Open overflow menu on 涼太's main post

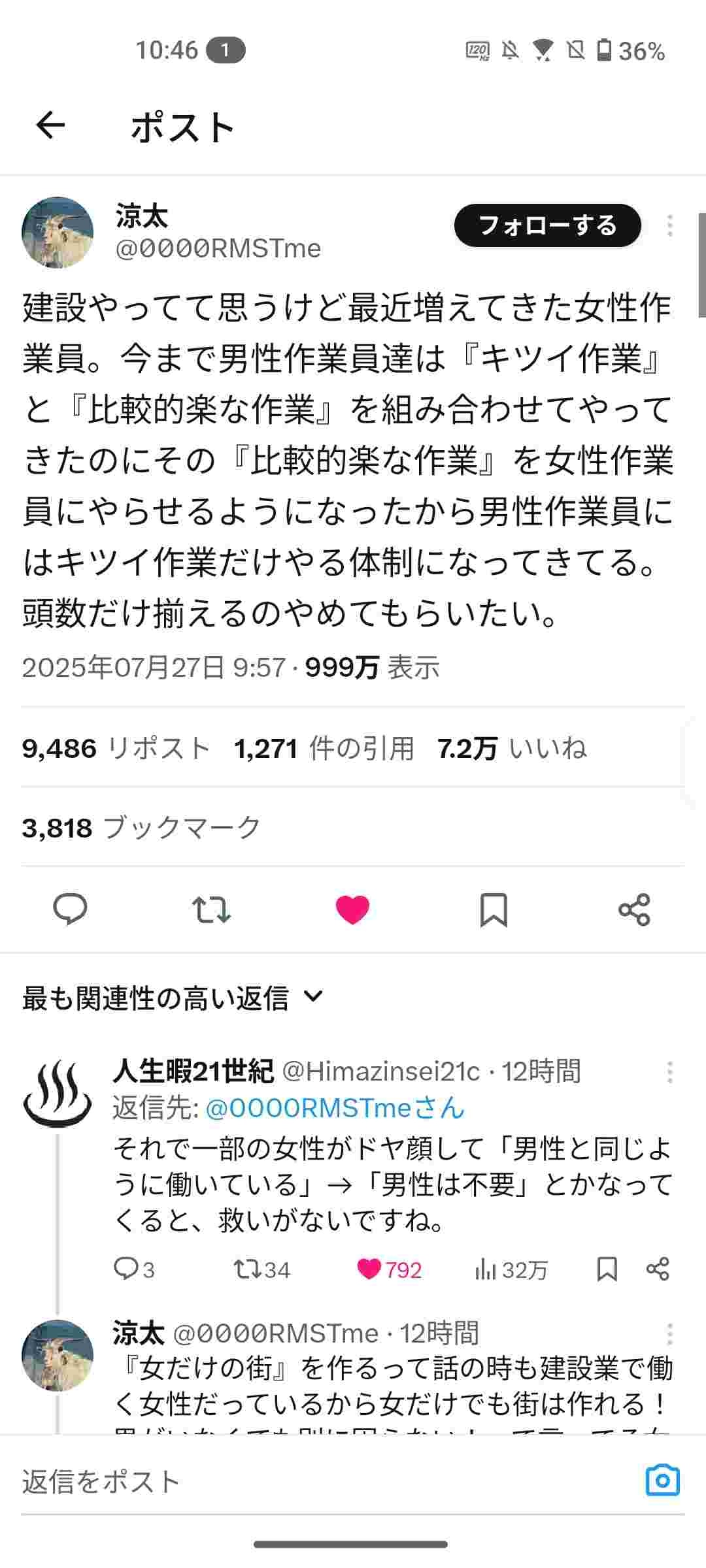[x=669, y=226]
